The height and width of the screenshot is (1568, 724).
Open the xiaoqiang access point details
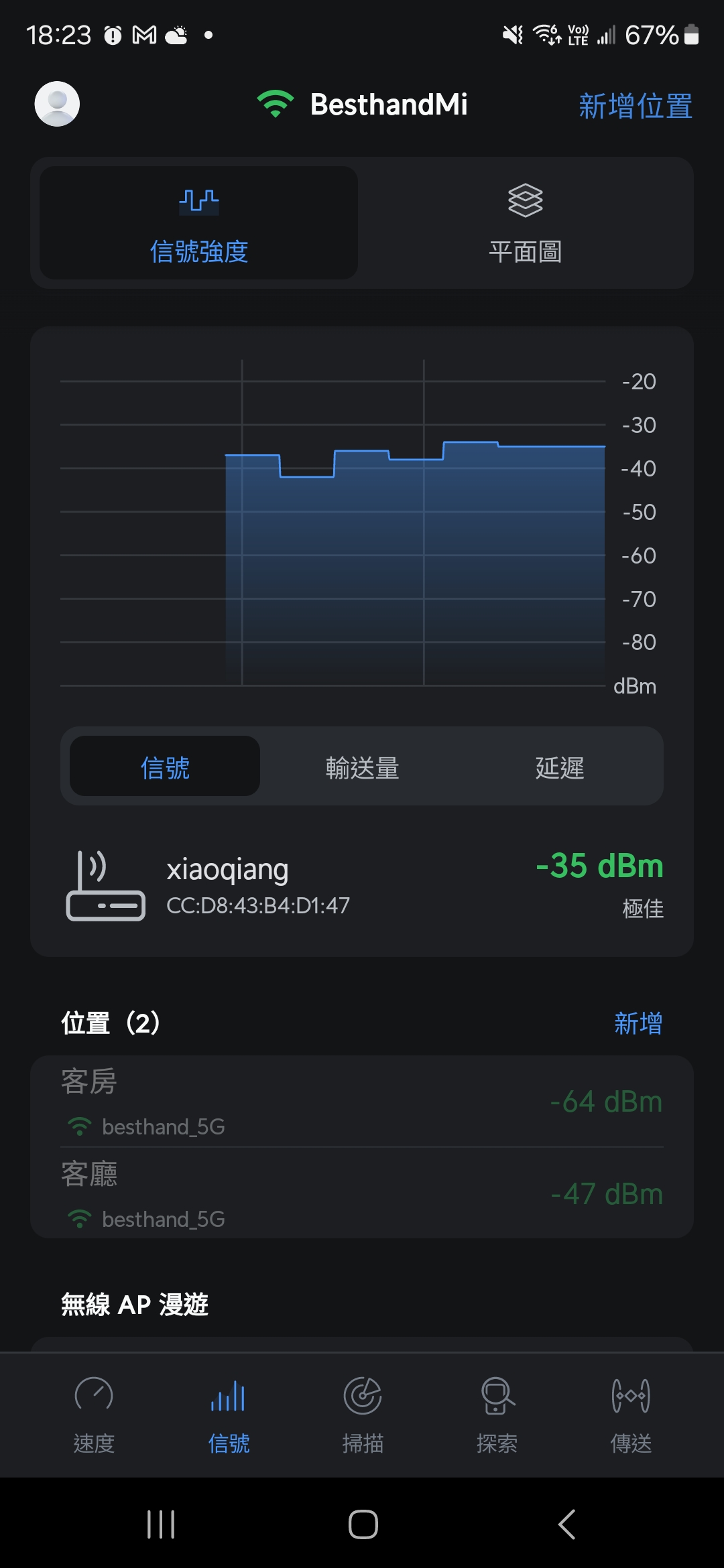click(362, 886)
